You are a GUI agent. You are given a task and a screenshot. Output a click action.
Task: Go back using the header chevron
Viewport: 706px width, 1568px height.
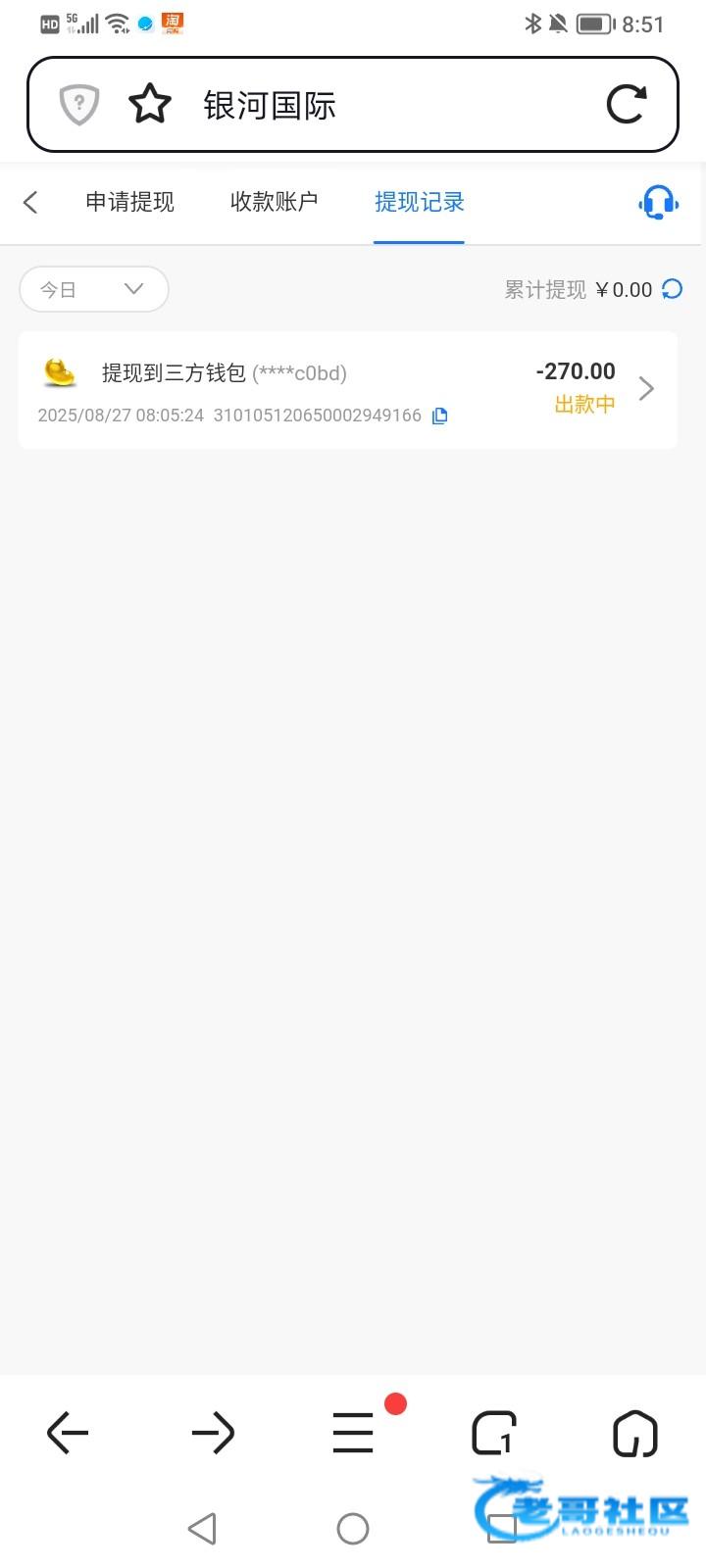30,202
